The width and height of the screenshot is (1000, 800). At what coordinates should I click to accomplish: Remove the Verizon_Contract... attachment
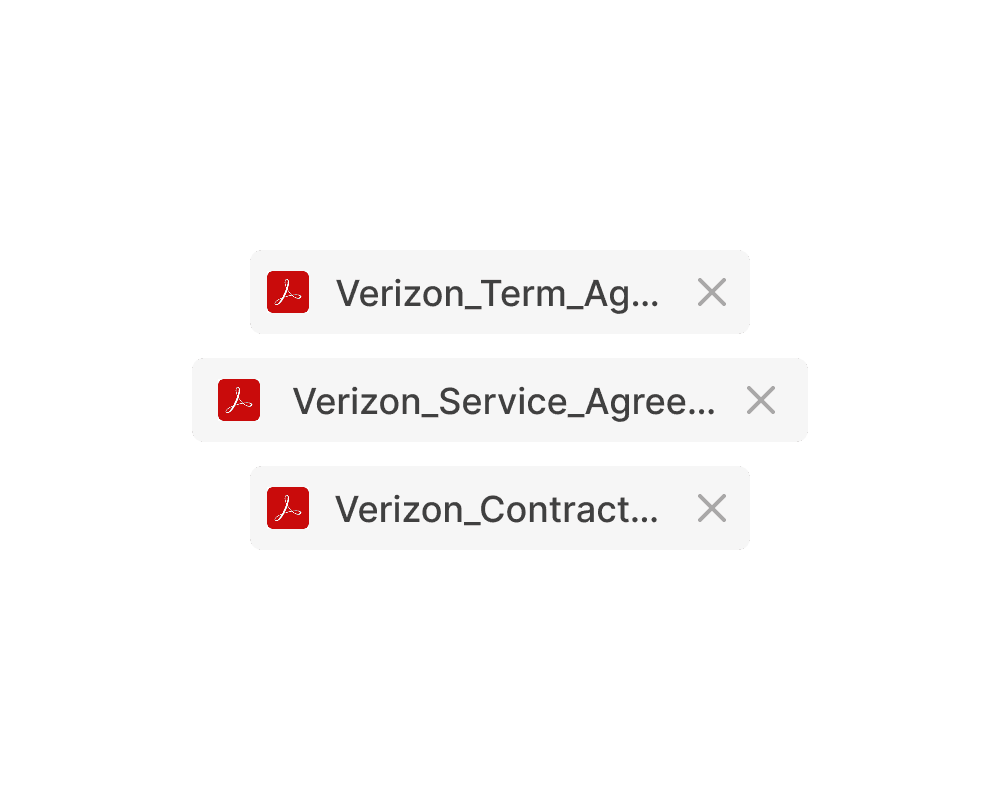coord(712,508)
